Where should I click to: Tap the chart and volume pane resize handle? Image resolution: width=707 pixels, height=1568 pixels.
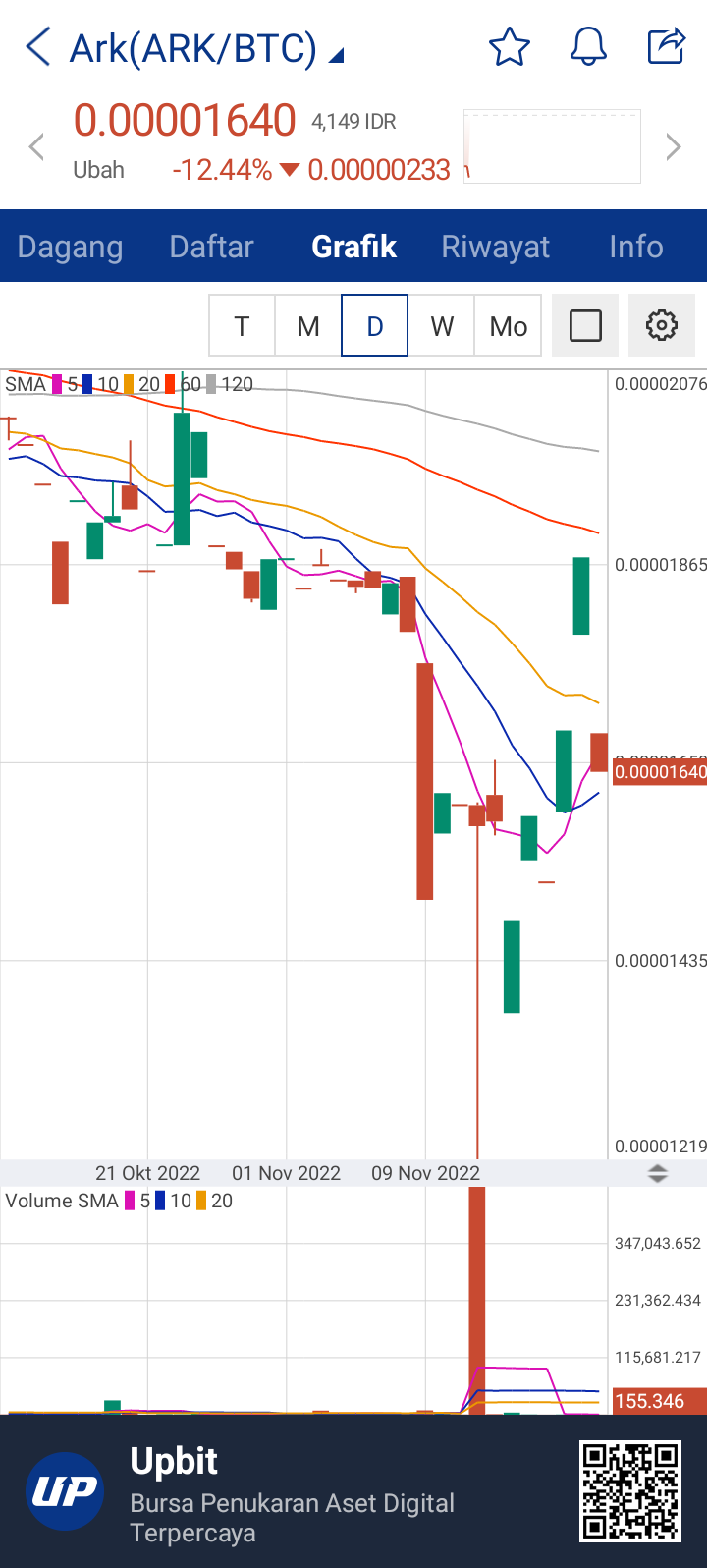click(657, 1173)
